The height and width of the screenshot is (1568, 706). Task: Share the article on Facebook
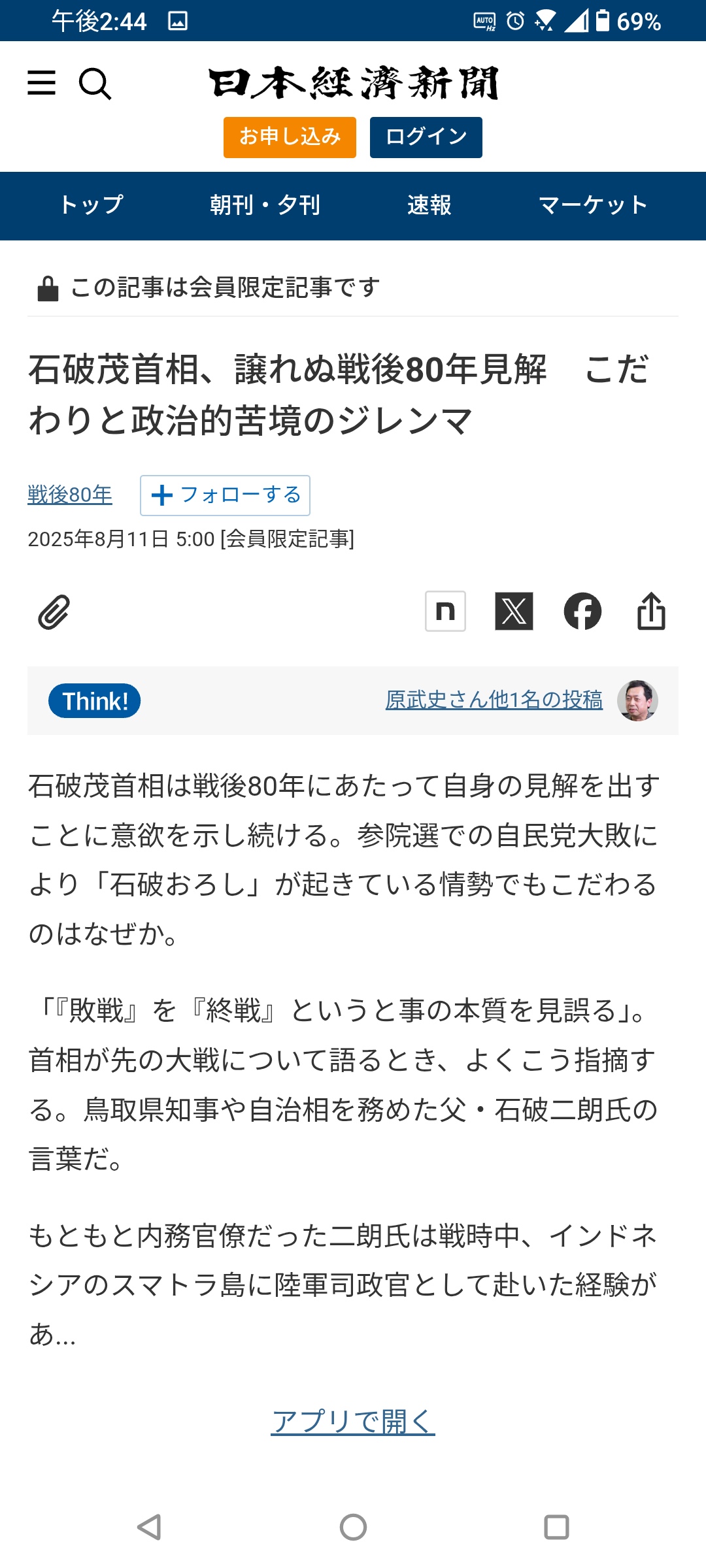pos(582,612)
